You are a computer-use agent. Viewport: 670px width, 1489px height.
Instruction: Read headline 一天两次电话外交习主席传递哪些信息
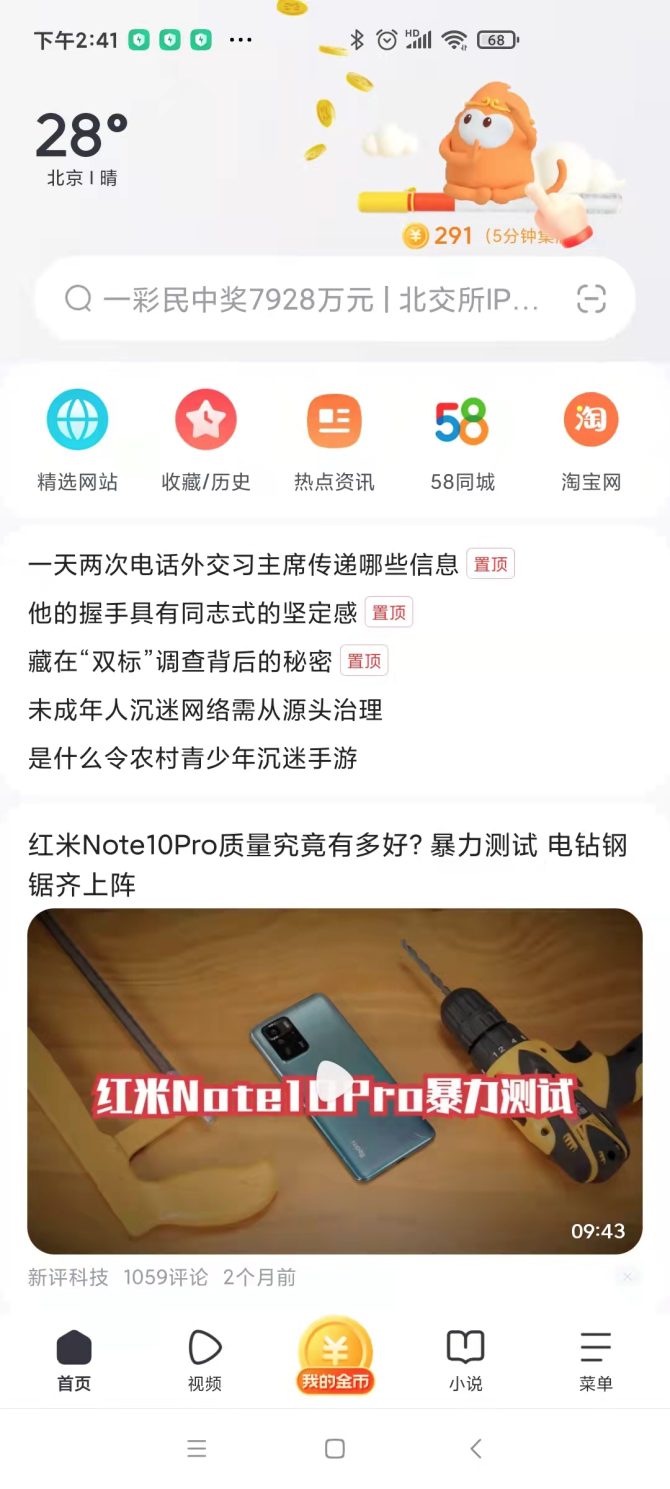(x=243, y=565)
